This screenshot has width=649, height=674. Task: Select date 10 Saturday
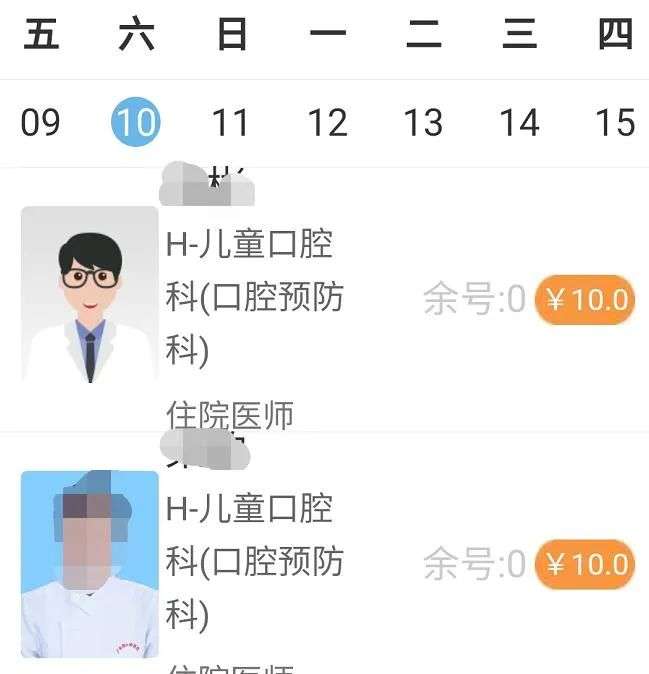[x=135, y=123]
